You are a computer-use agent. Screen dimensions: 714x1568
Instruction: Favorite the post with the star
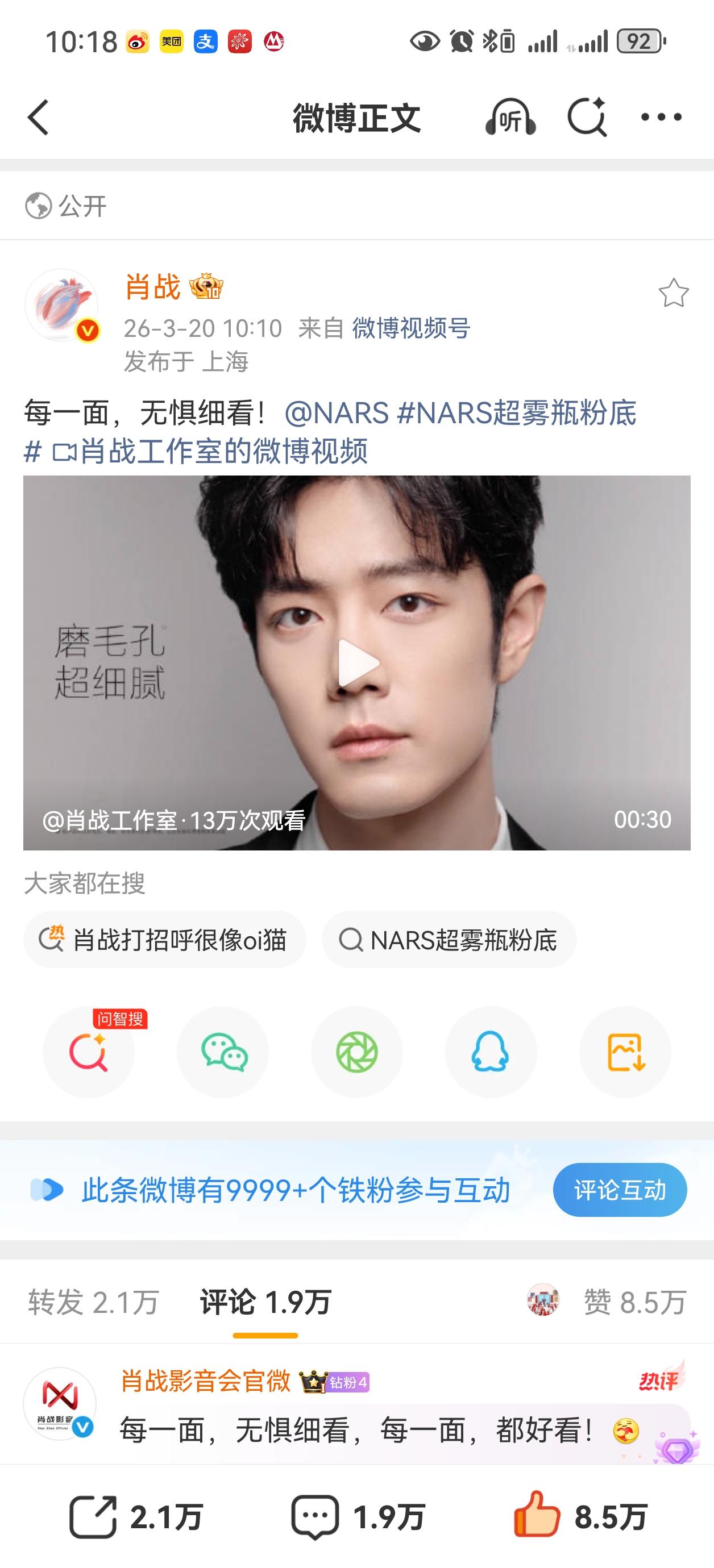click(673, 294)
